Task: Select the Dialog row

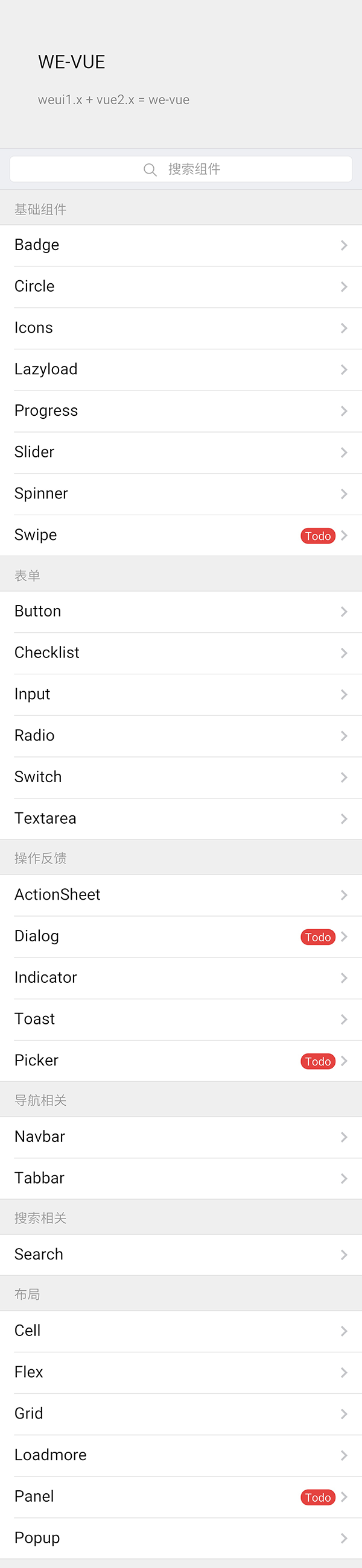Action: (x=181, y=936)
